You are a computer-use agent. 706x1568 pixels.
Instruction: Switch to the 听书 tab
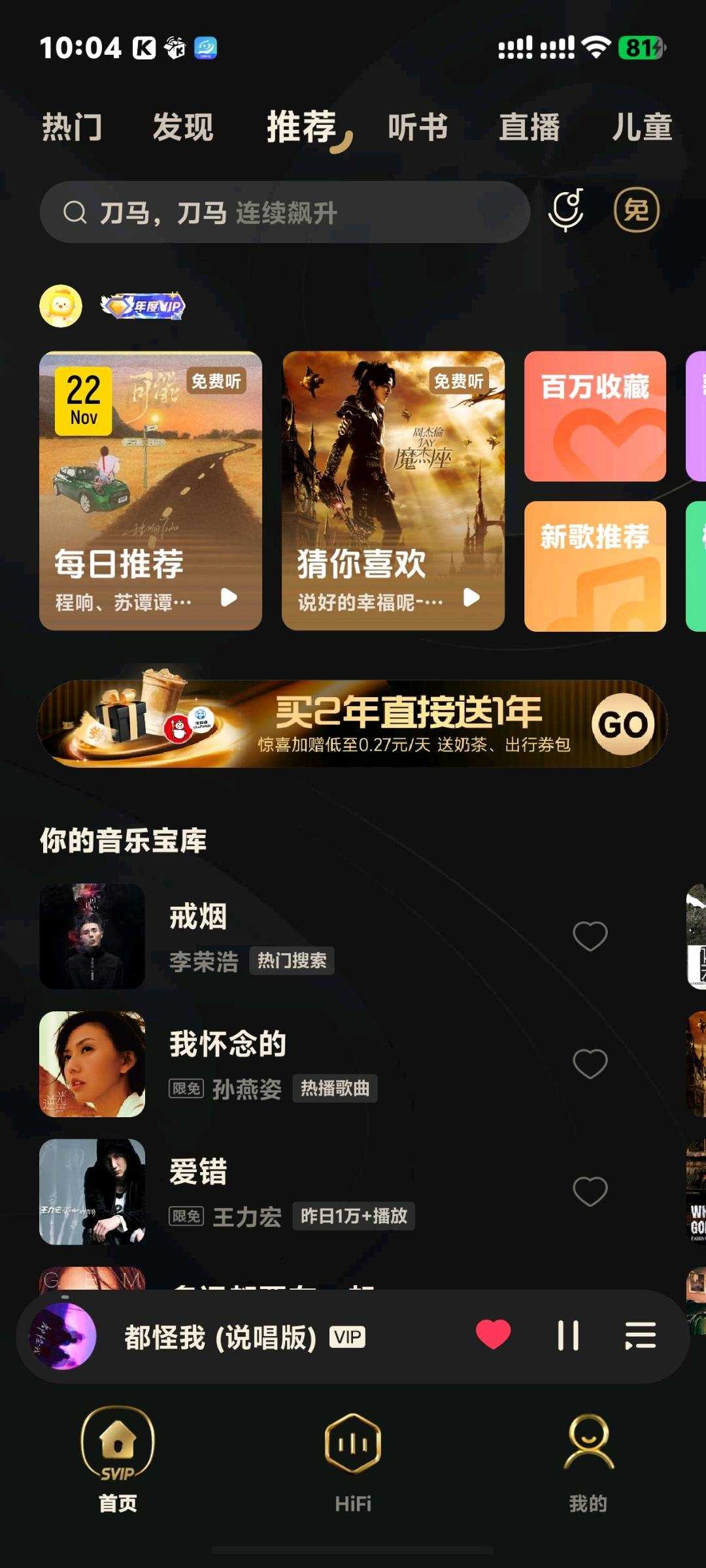tap(418, 127)
